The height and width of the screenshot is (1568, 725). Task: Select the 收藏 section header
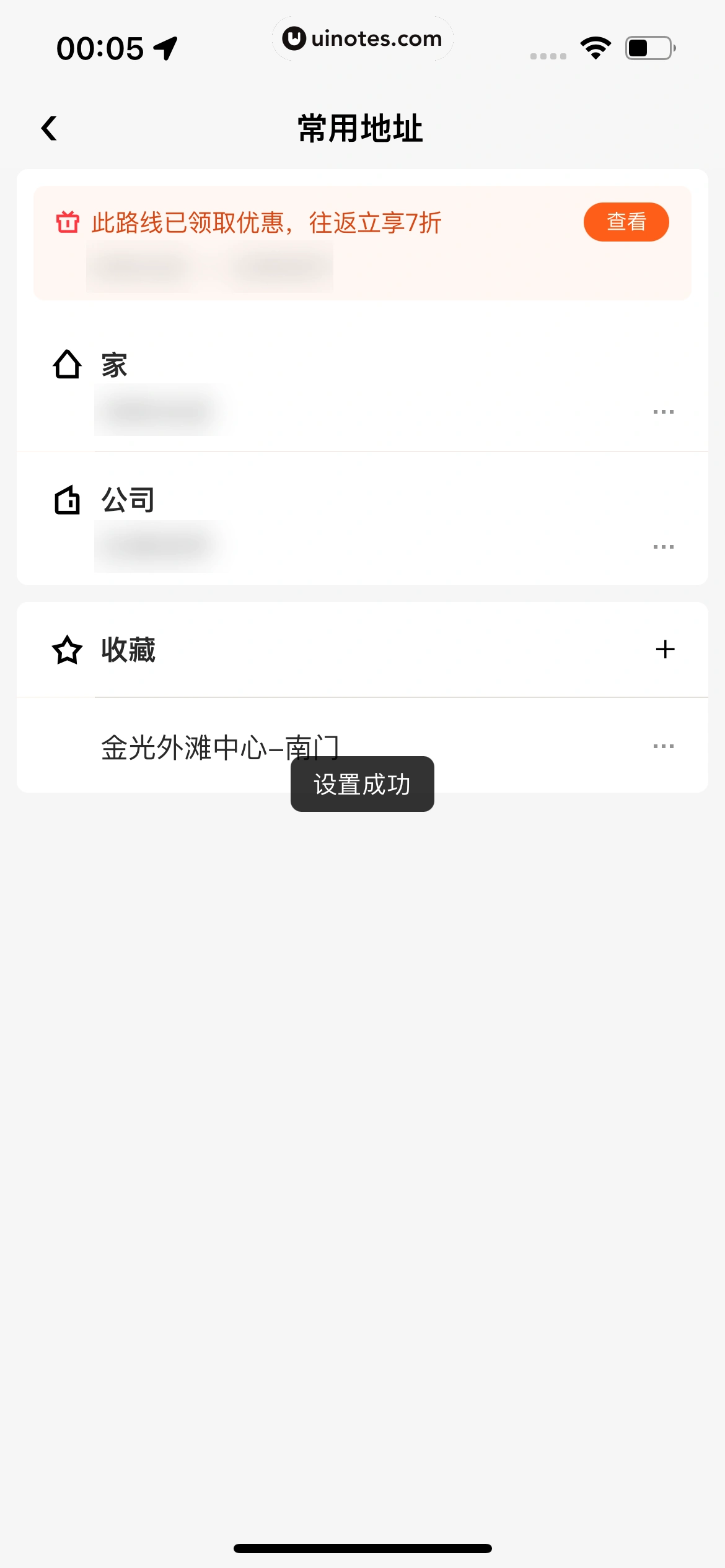(x=128, y=650)
